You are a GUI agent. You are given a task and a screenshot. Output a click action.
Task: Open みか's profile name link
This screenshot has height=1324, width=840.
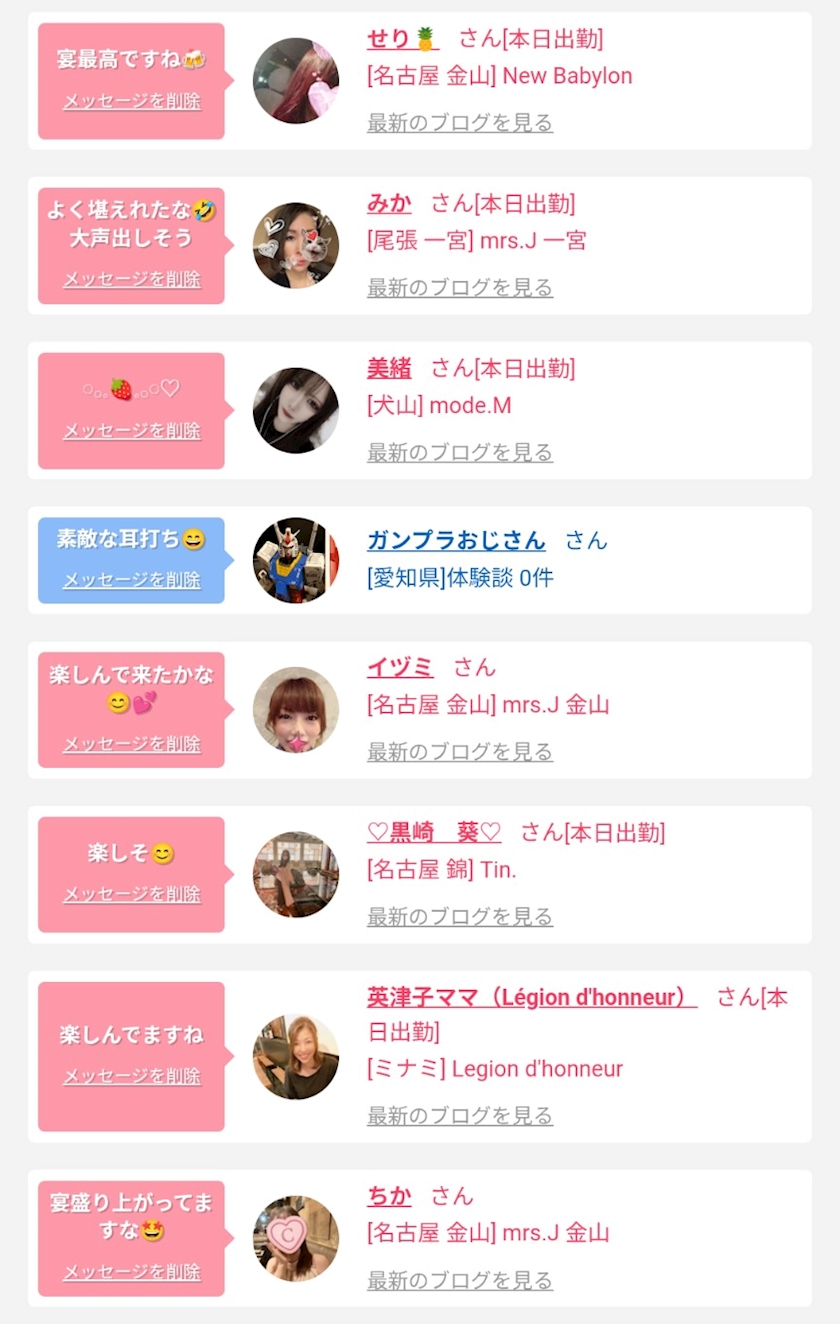(389, 203)
